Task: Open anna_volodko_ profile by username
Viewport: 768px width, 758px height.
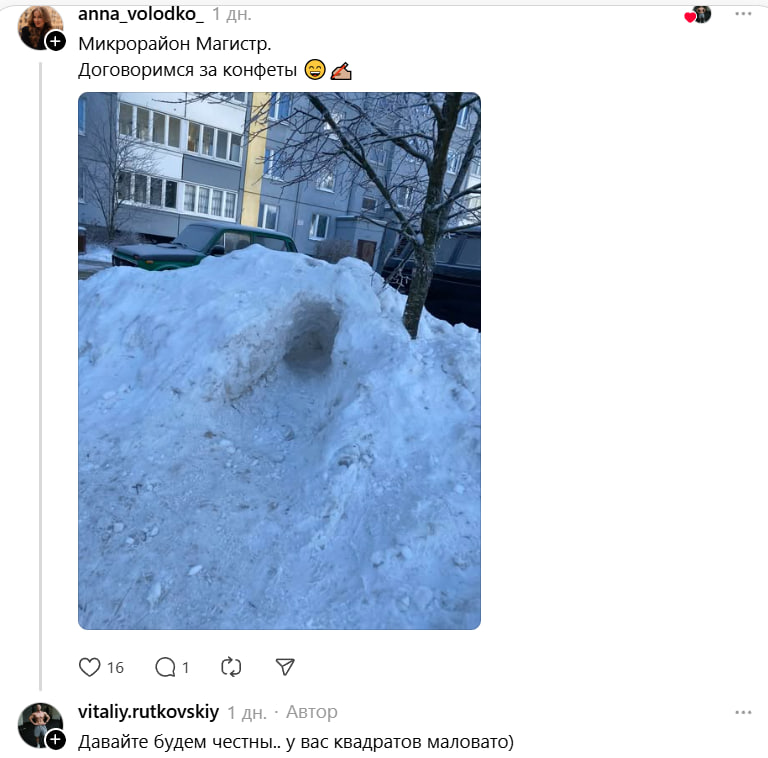Action: click(x=140, y=15)
